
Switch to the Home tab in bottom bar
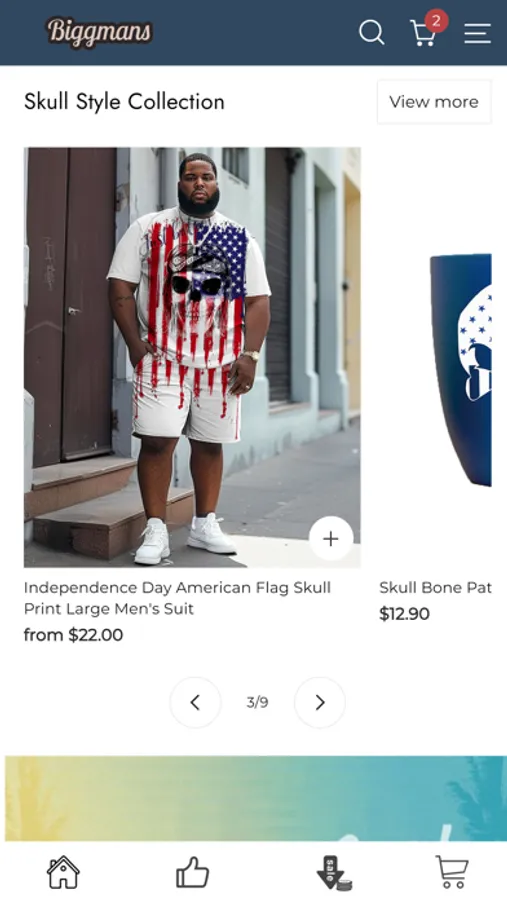[63, 872]
